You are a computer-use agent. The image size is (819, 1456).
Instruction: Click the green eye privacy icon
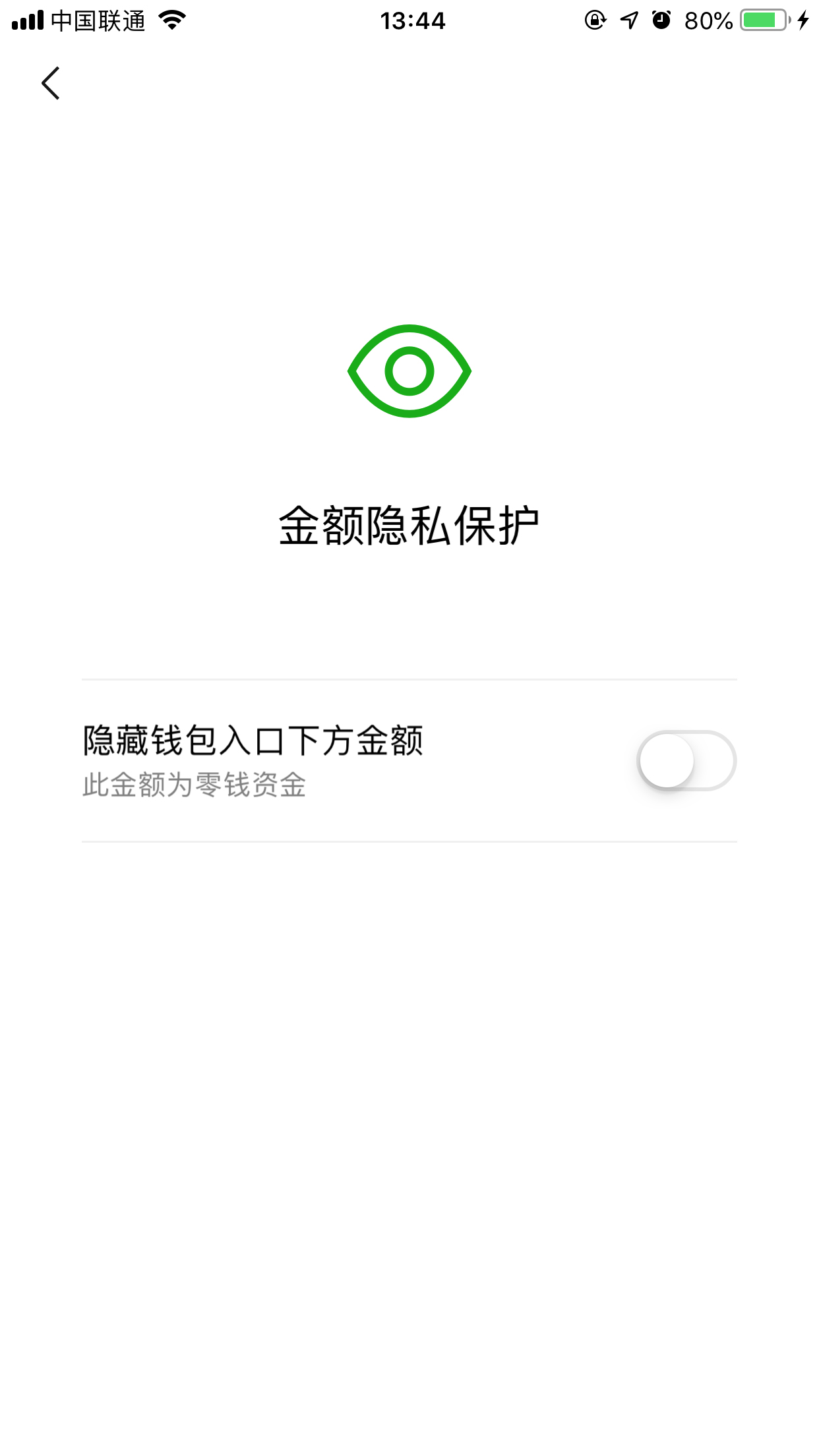pos(409,371)
